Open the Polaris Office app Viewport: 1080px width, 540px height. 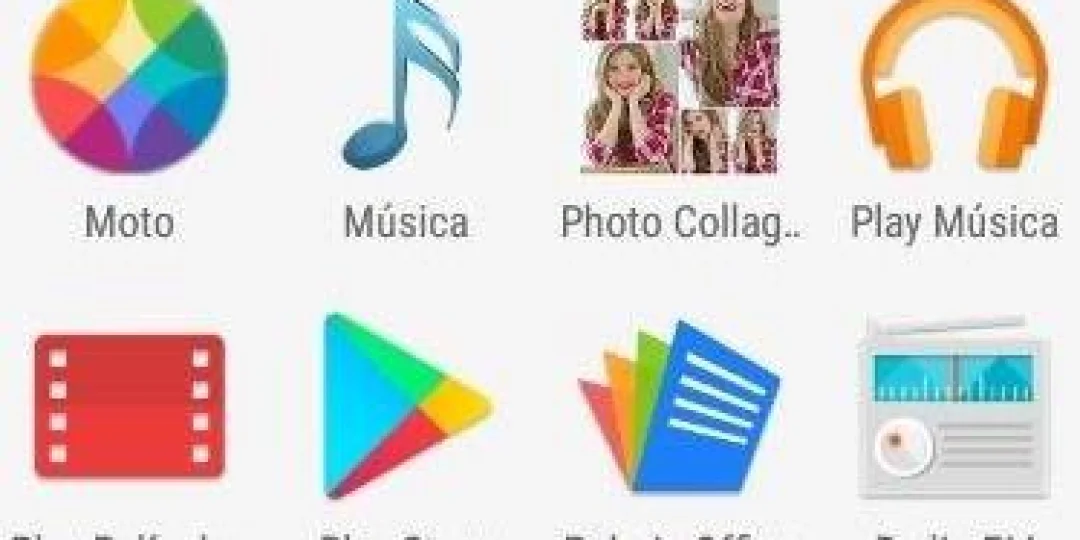coord(680,405)
